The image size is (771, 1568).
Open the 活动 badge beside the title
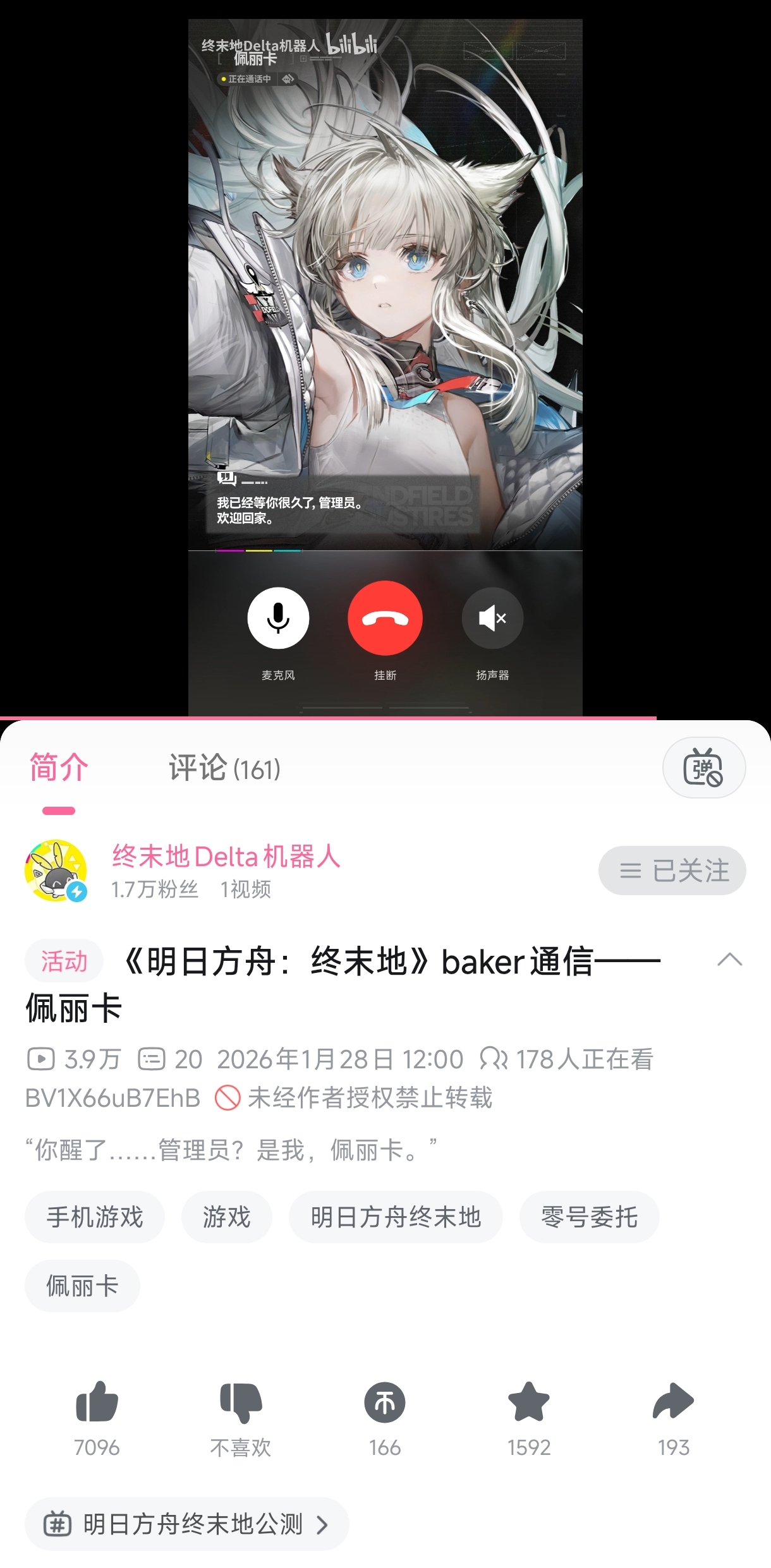[x=64, y=961]
